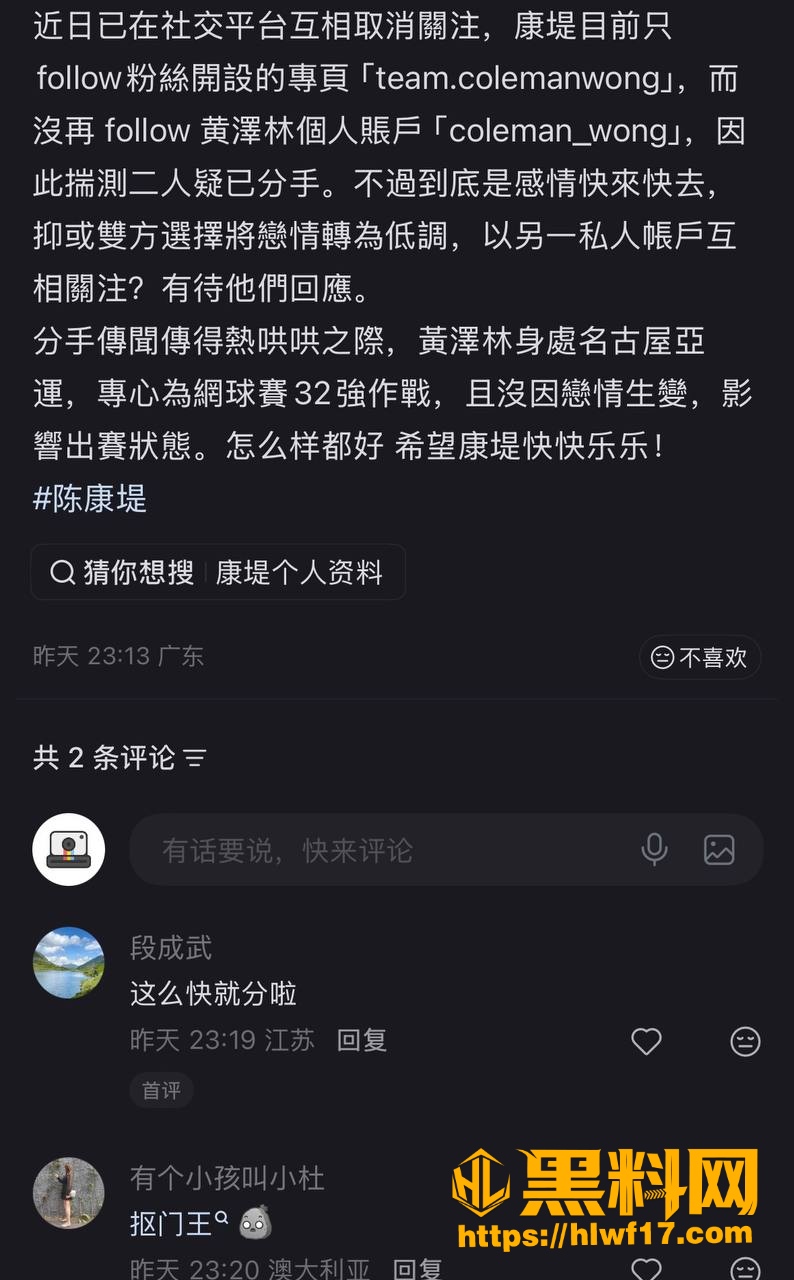Like 段成武's comment

click(647, 1041)
